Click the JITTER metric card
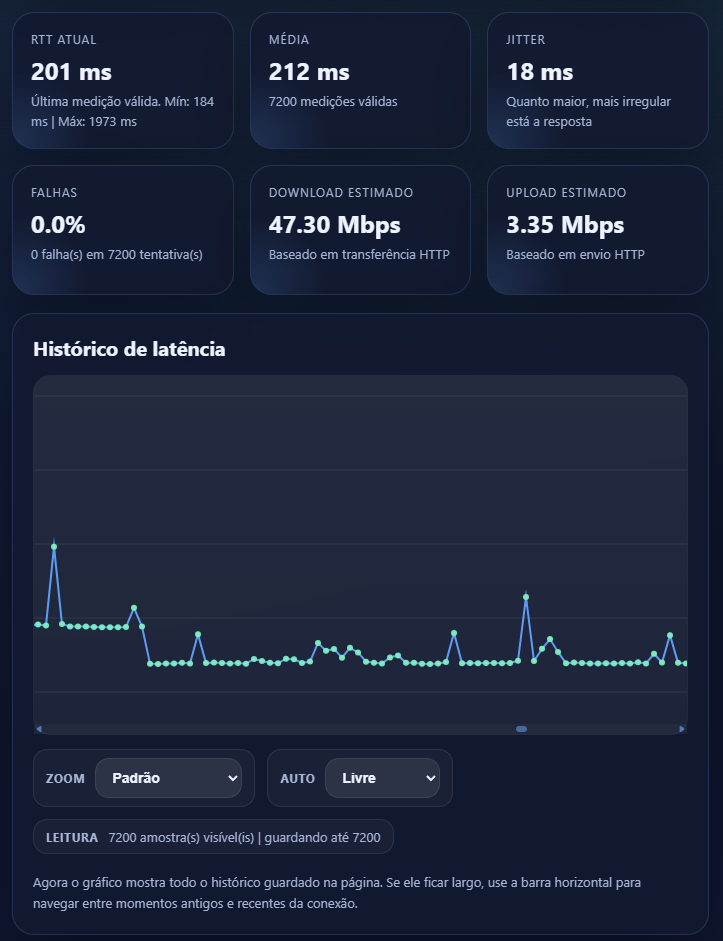Screen dimensions: 723x941 point(597,80)
